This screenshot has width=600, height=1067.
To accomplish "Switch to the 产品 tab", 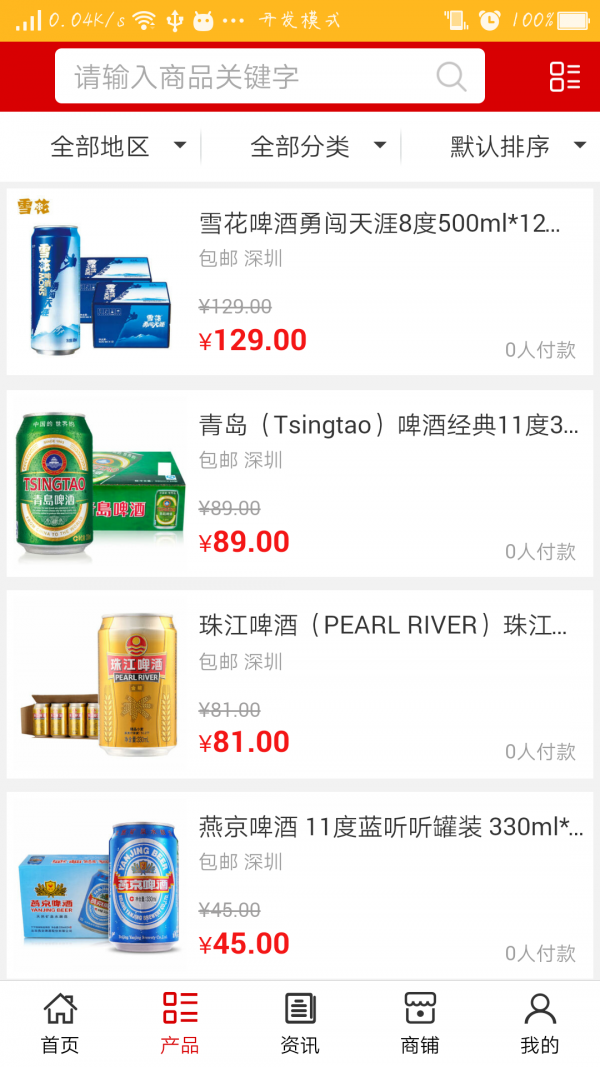I will tap(180, 1023).
